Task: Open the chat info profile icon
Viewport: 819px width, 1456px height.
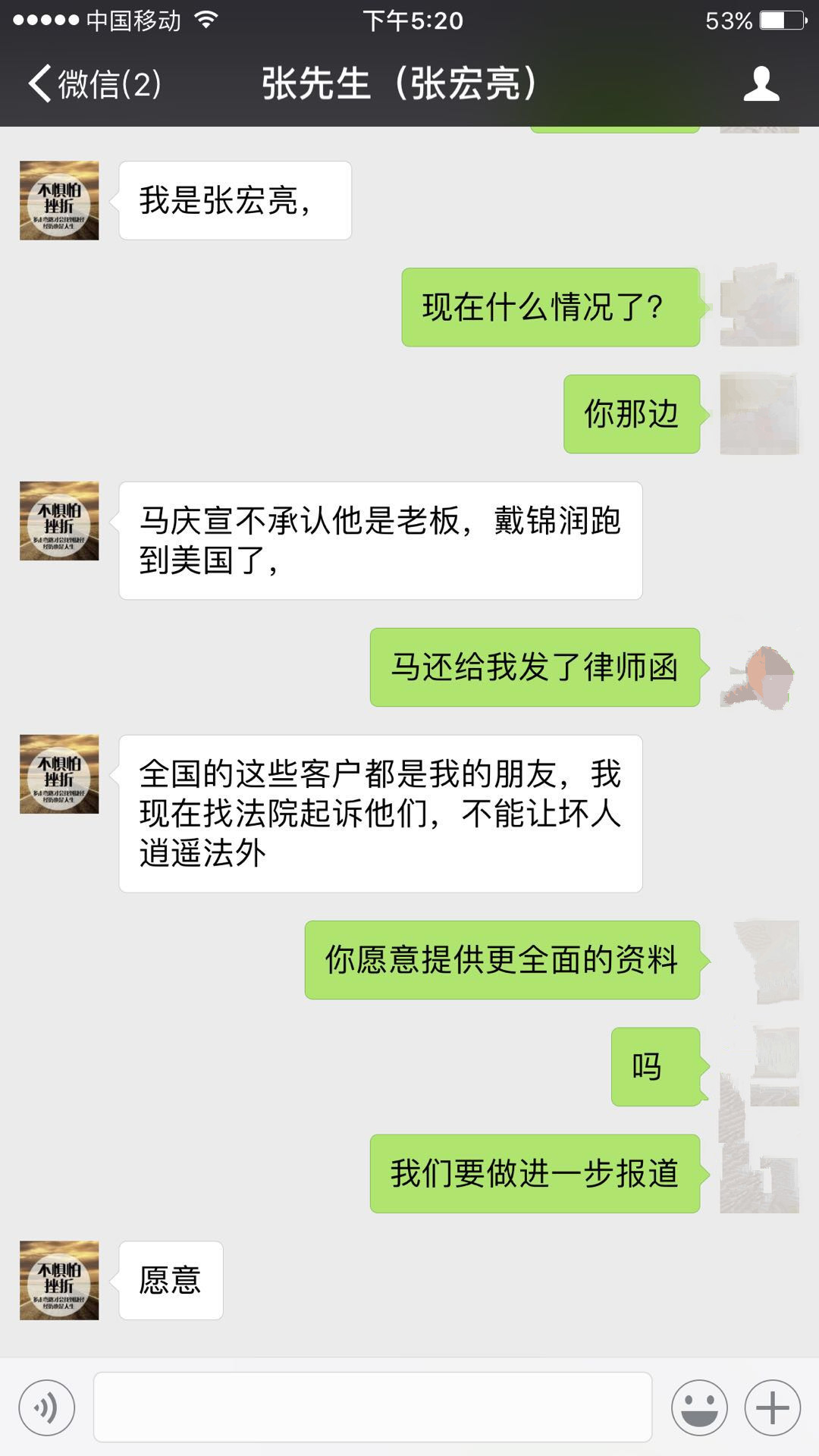Action: click(x=761, y=83)
